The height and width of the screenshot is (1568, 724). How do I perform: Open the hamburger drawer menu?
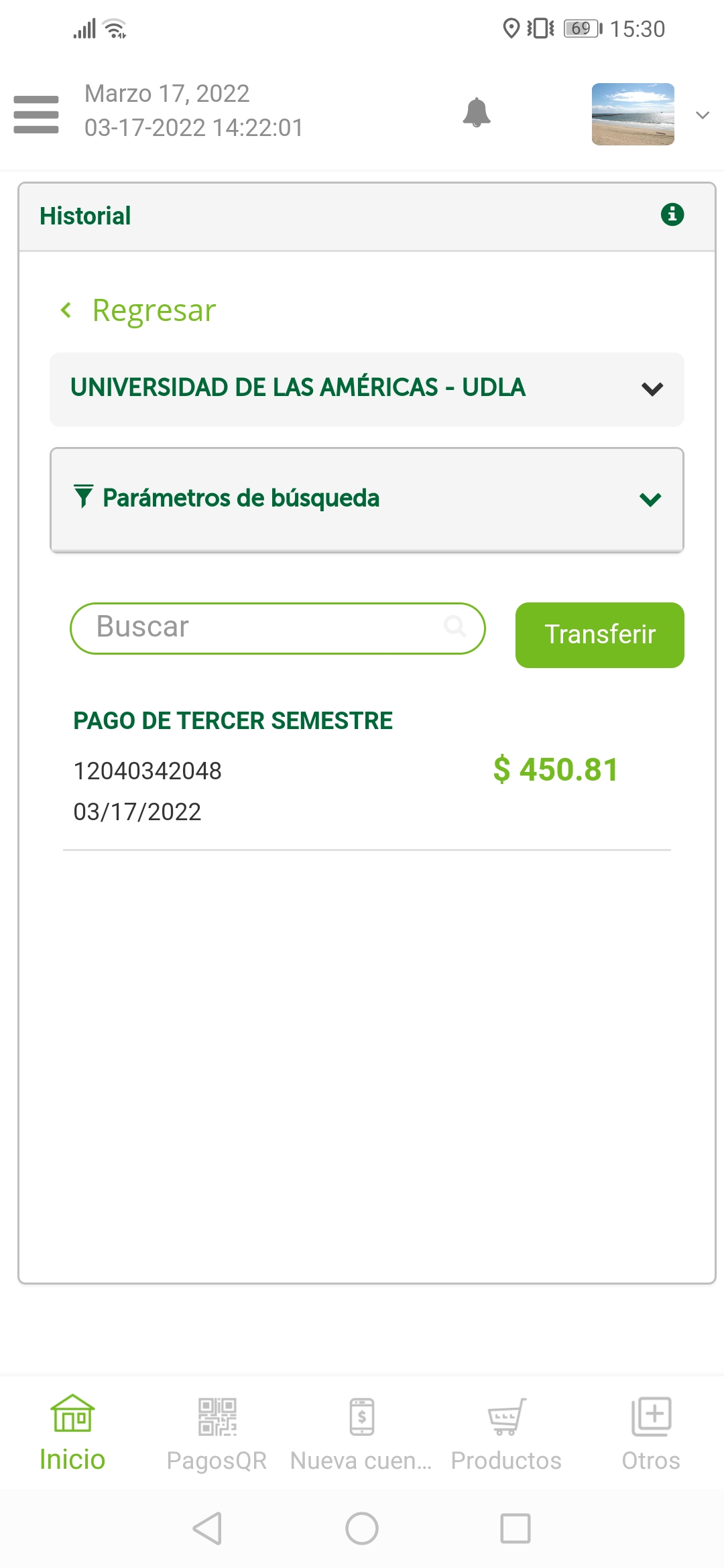(36, 114)
